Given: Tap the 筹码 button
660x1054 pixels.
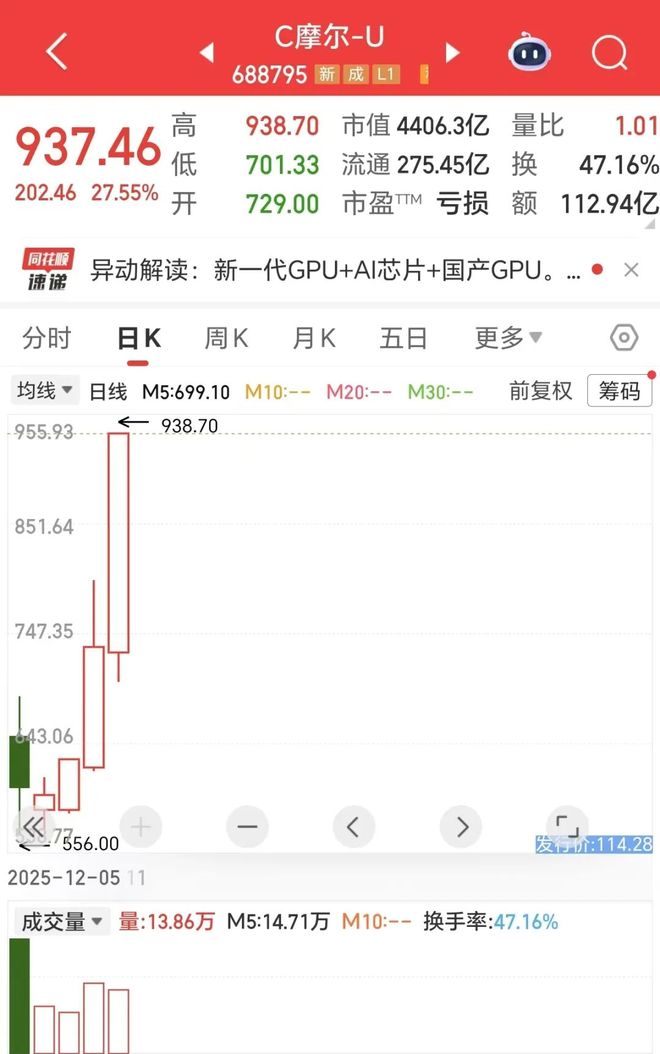Looking at the screenshot, I should pos(619,391).
